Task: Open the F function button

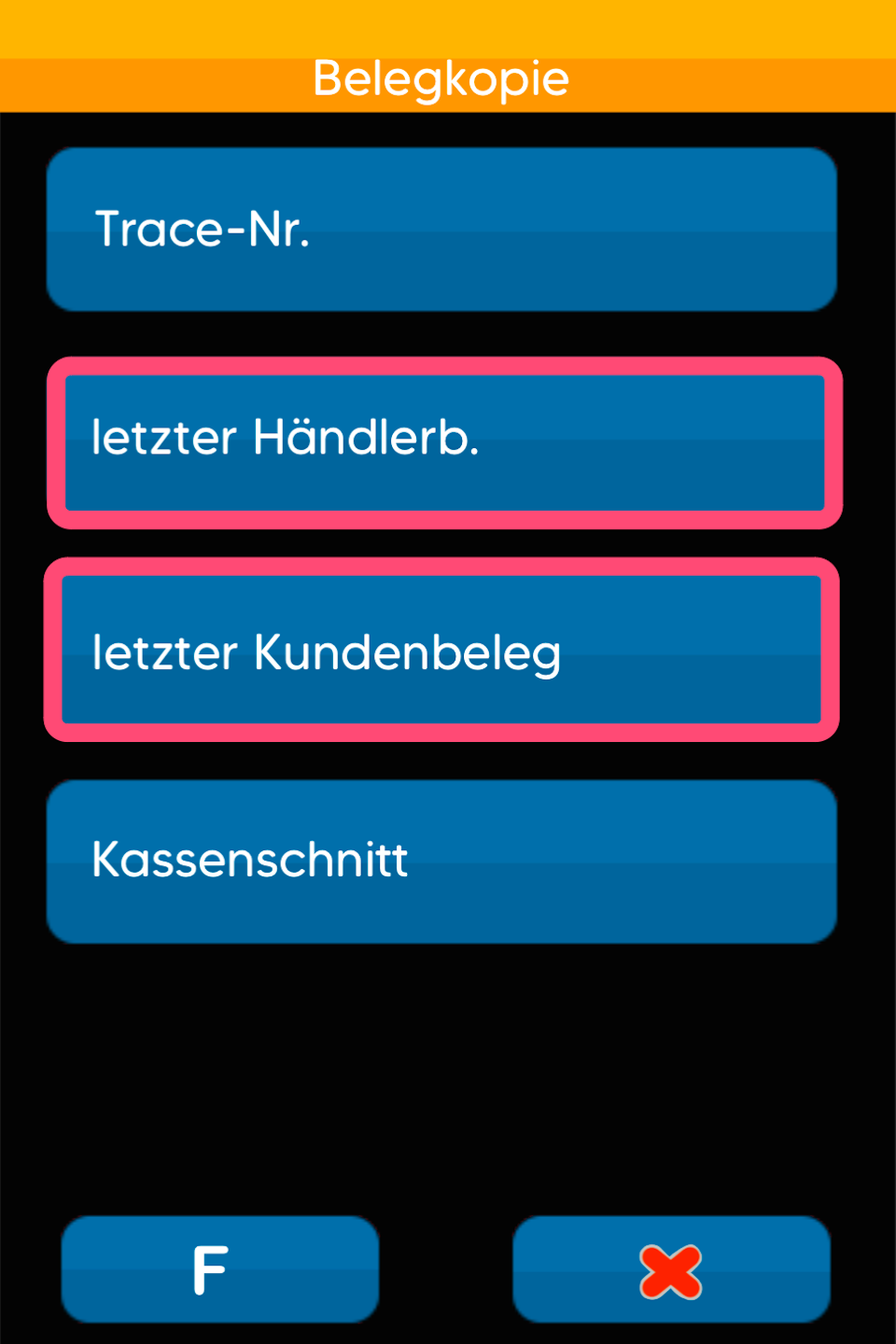Action: (220, 1269)
